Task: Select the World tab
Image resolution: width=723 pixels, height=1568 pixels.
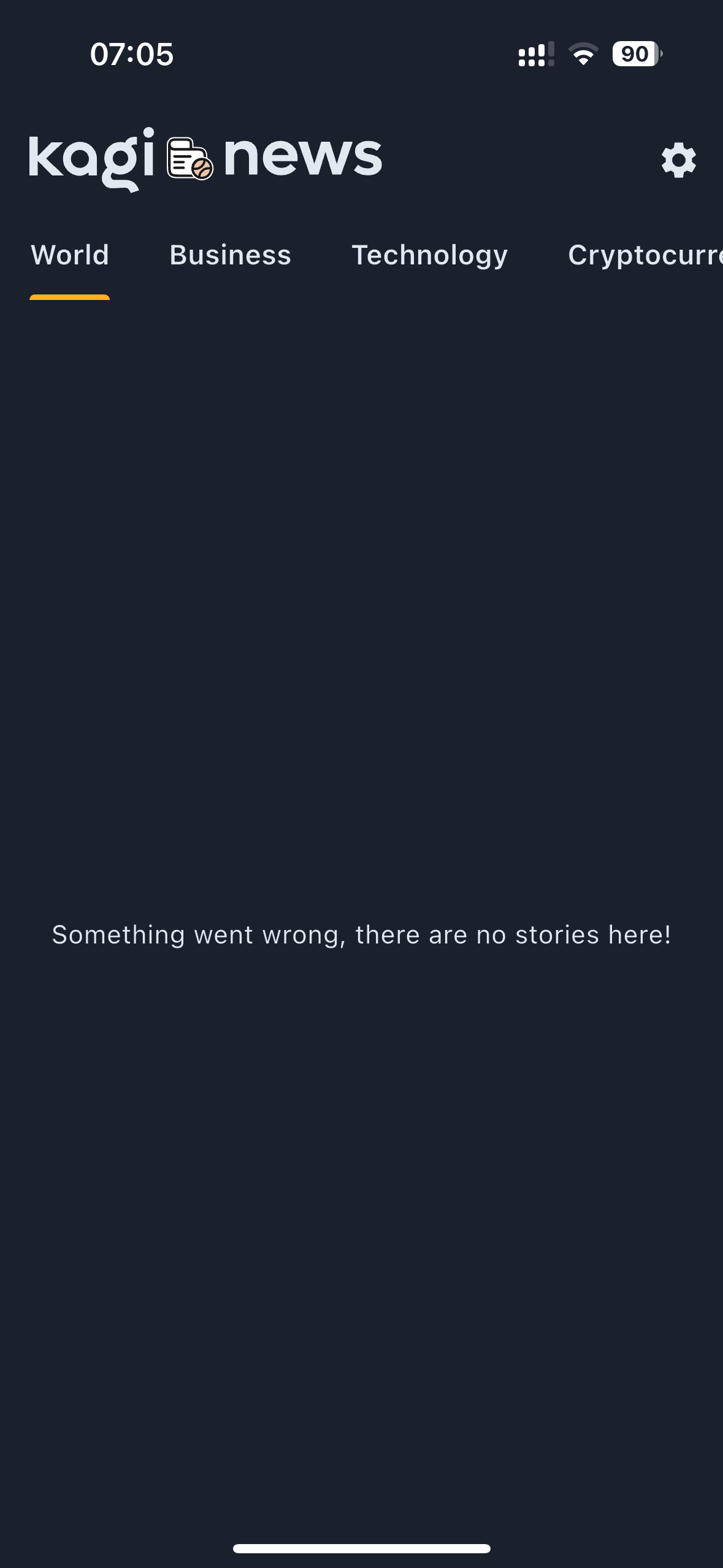Action: (70, 255)
